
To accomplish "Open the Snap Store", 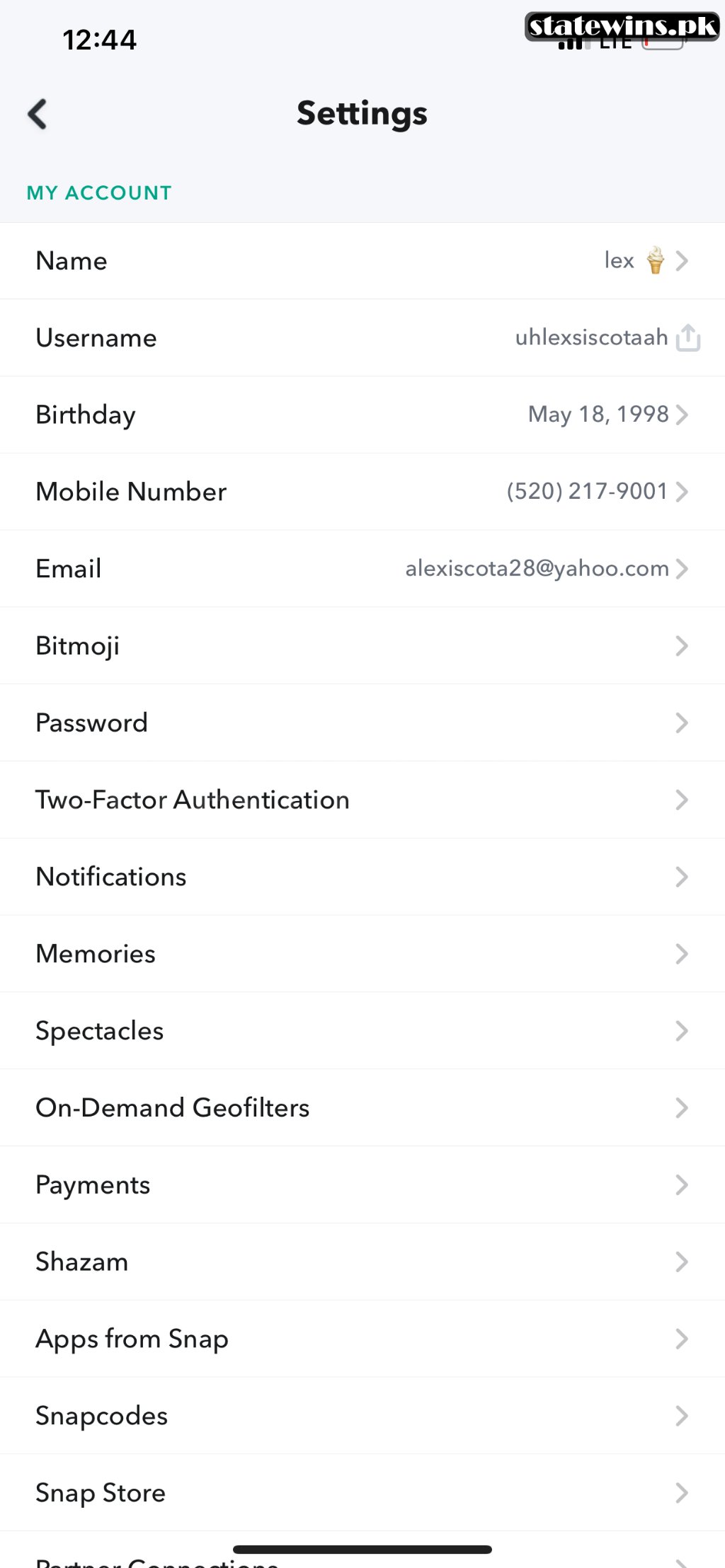I will 362,1494.
